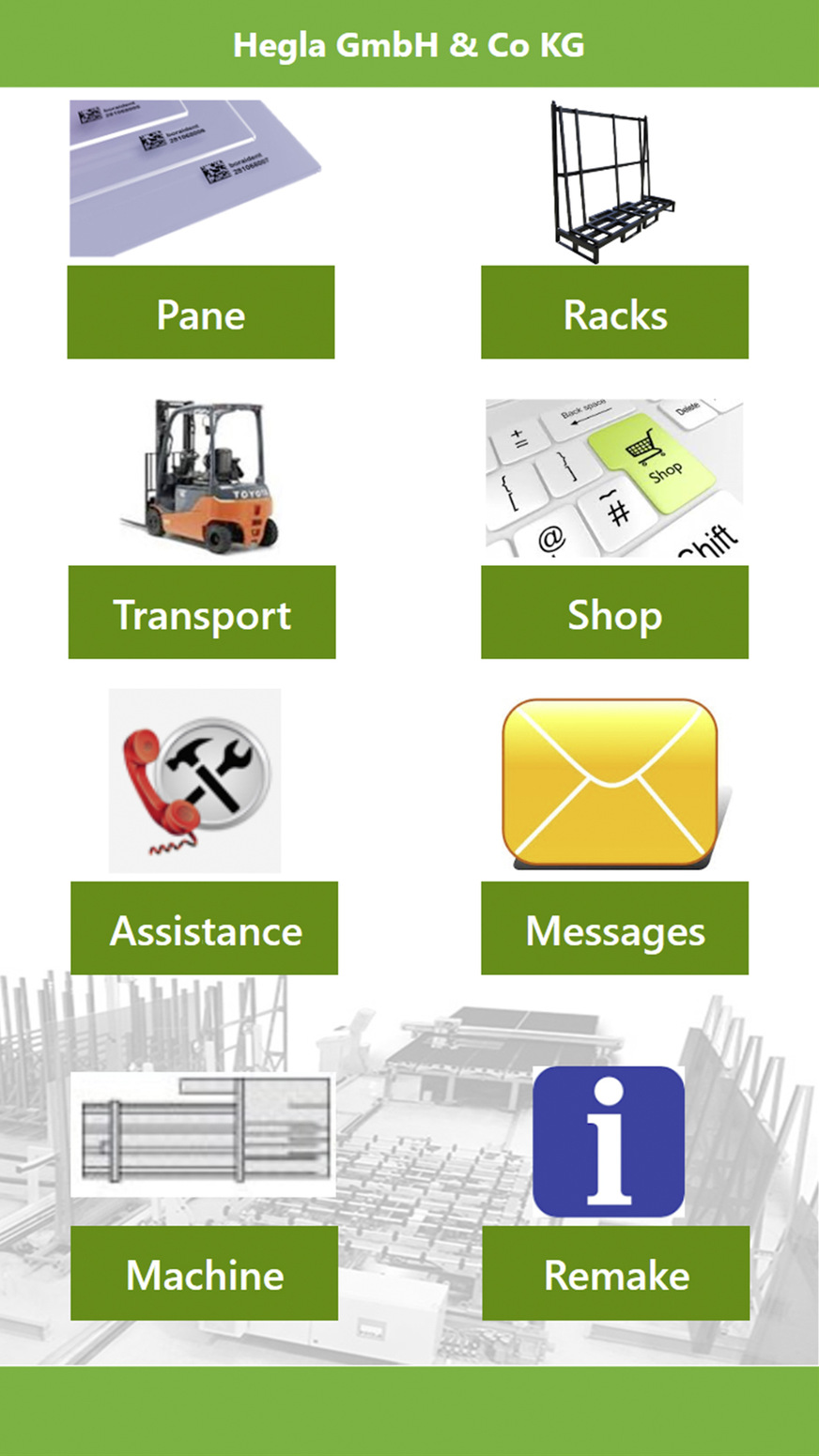
Task: Click the Shop label button
Action: click(x=613, y=612)
